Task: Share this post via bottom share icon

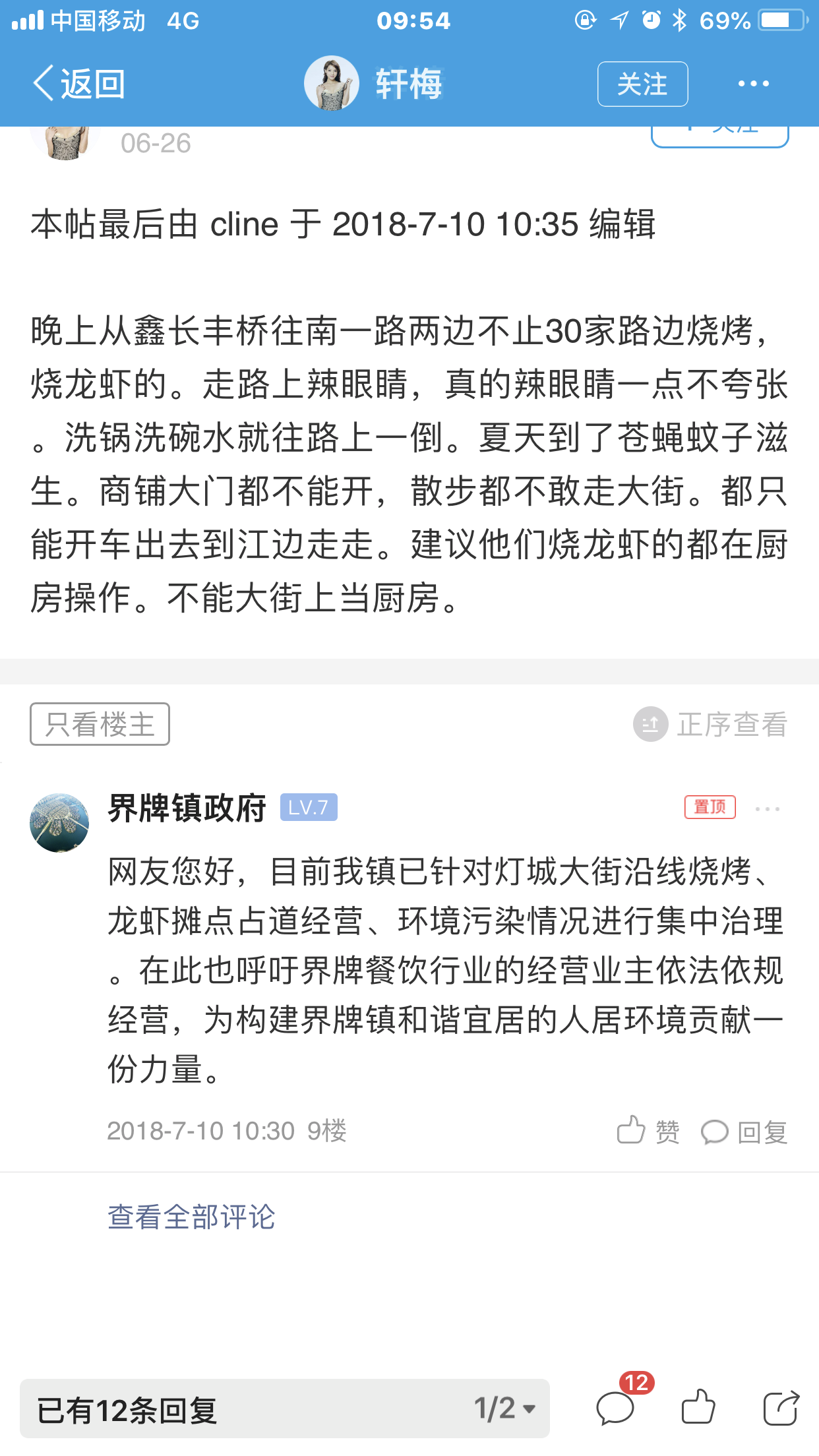Action: [x=780, y=1408]
